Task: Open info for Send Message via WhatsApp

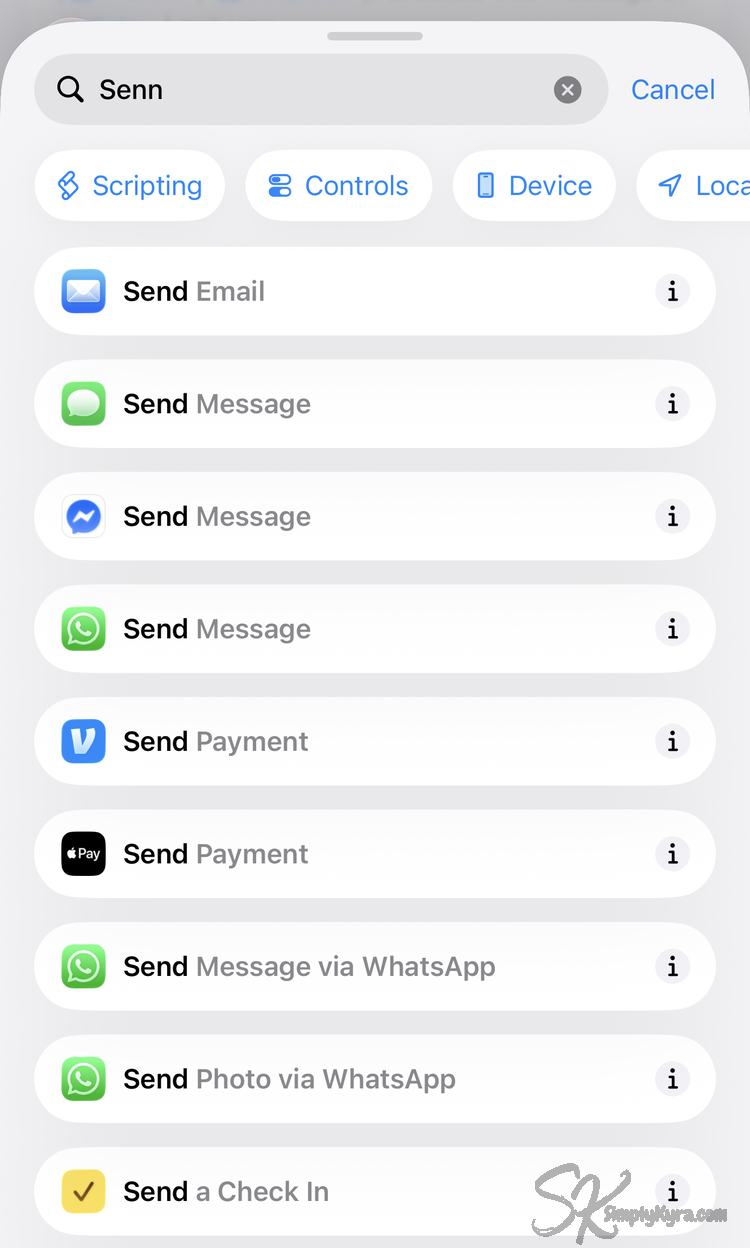Action: (x=672, y=966)
